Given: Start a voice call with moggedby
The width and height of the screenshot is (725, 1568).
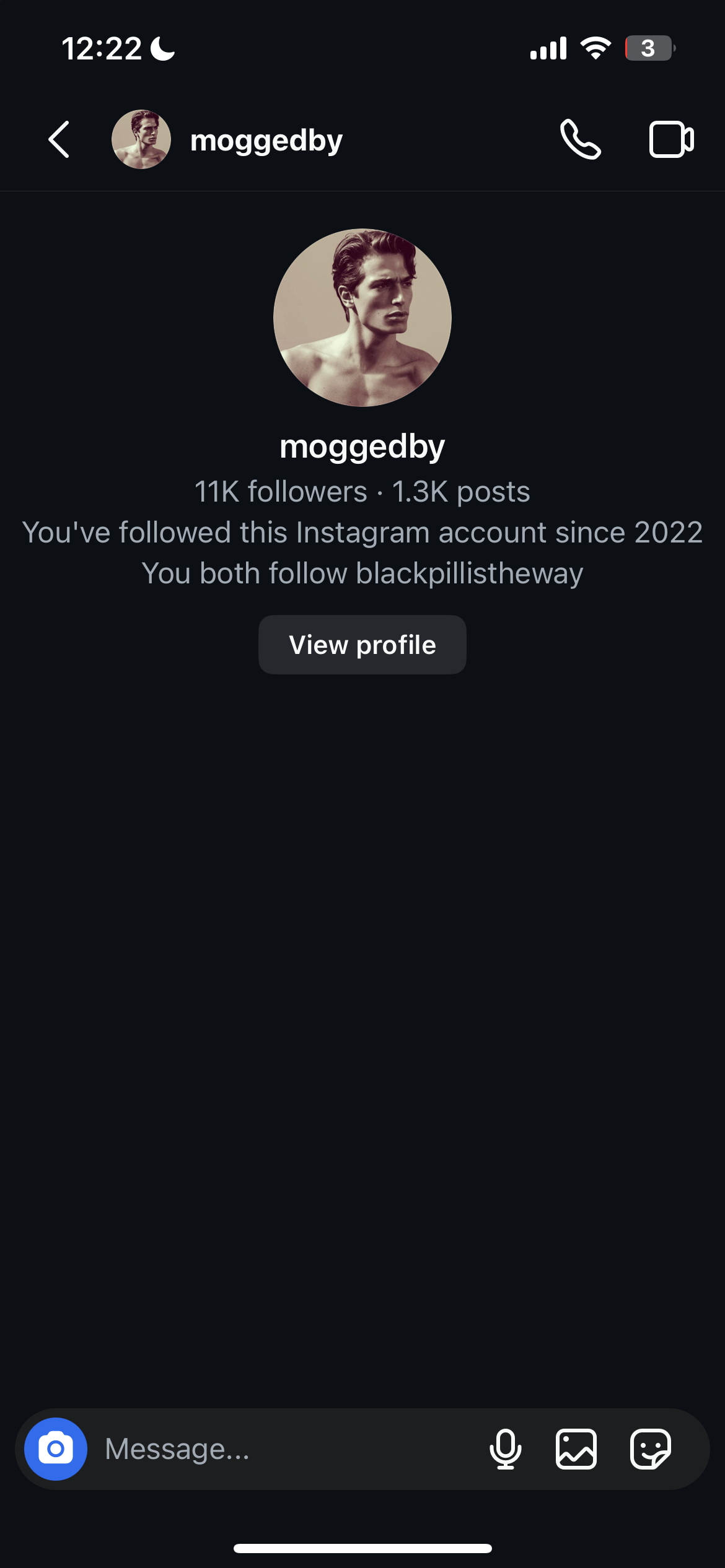Looking at the screenshot, I should tap(580, 140).
